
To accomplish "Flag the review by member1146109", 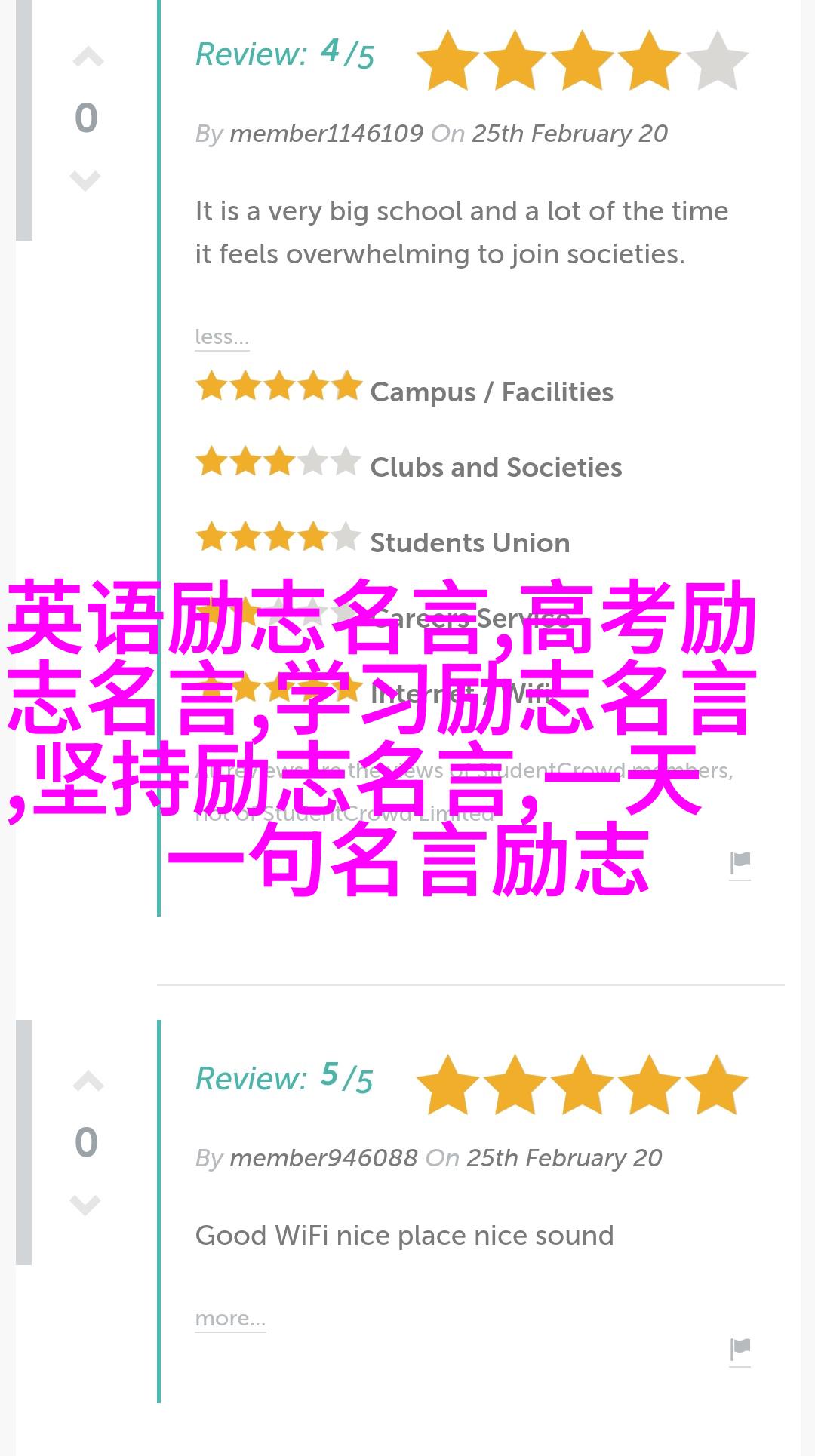I will pos(740,863).
